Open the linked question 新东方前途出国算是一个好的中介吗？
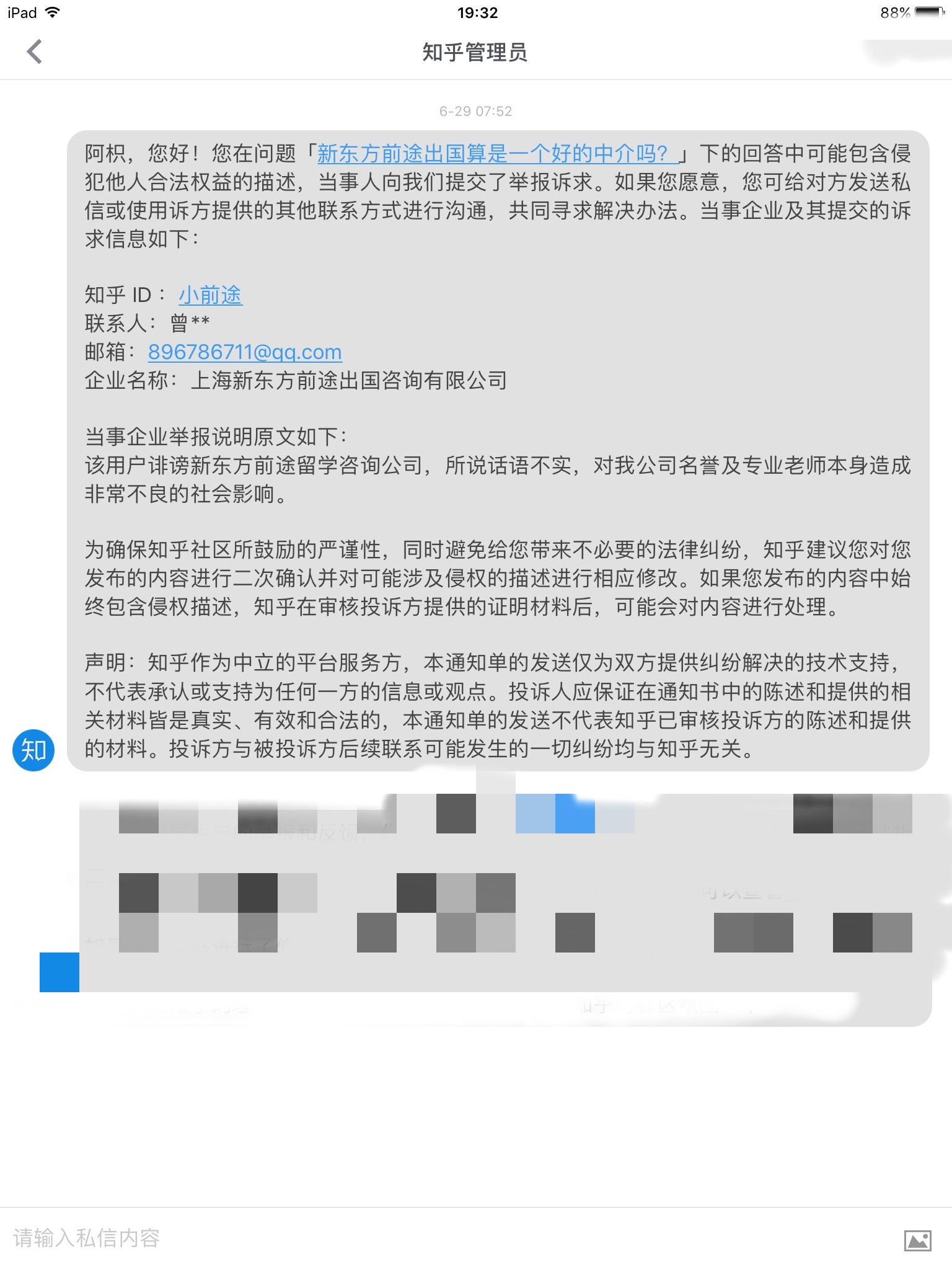The image size is (952, 1270). [x=496, y=153]
